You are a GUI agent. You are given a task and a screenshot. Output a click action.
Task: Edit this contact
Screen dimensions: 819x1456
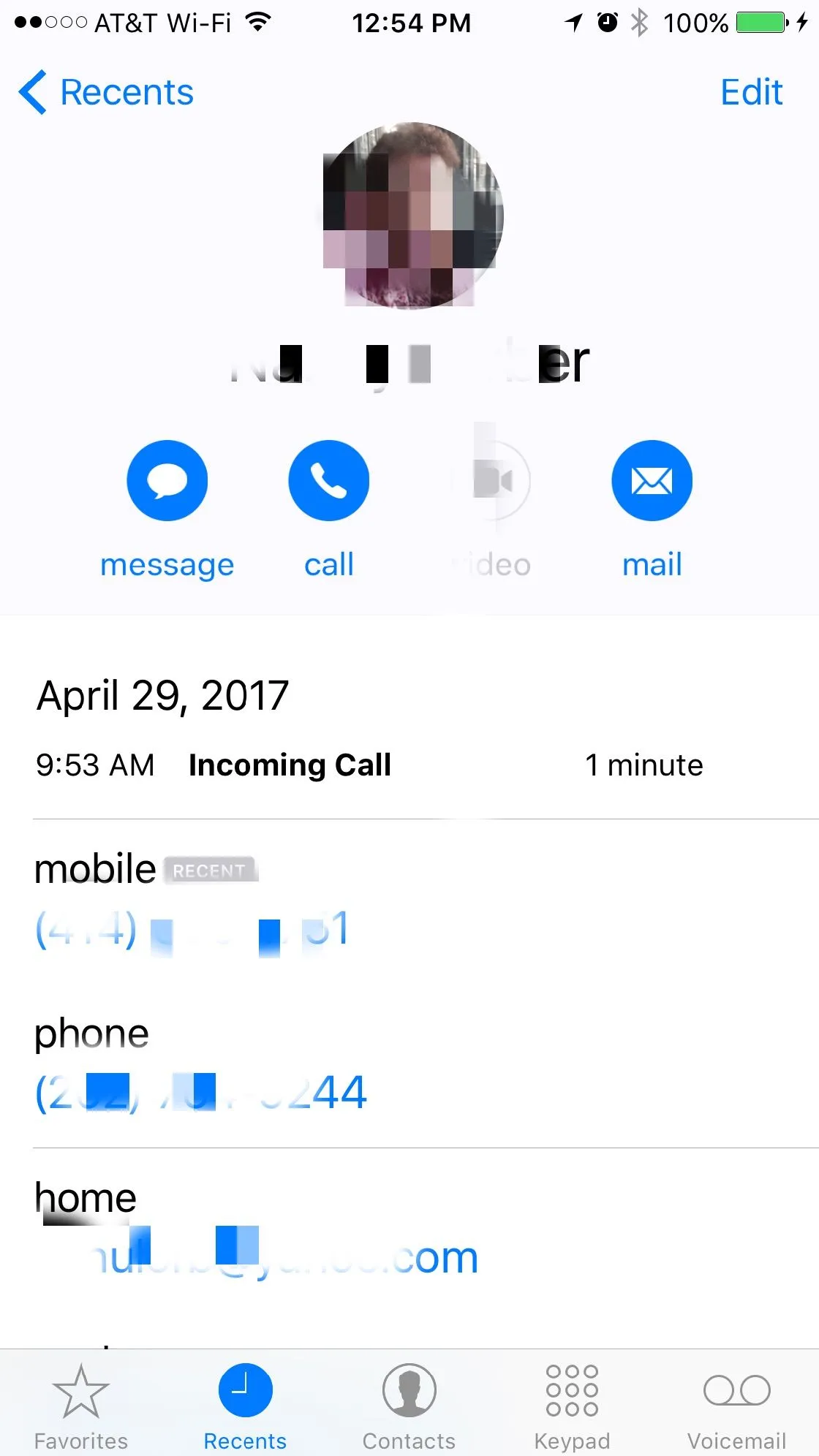(x=751, y=93)
